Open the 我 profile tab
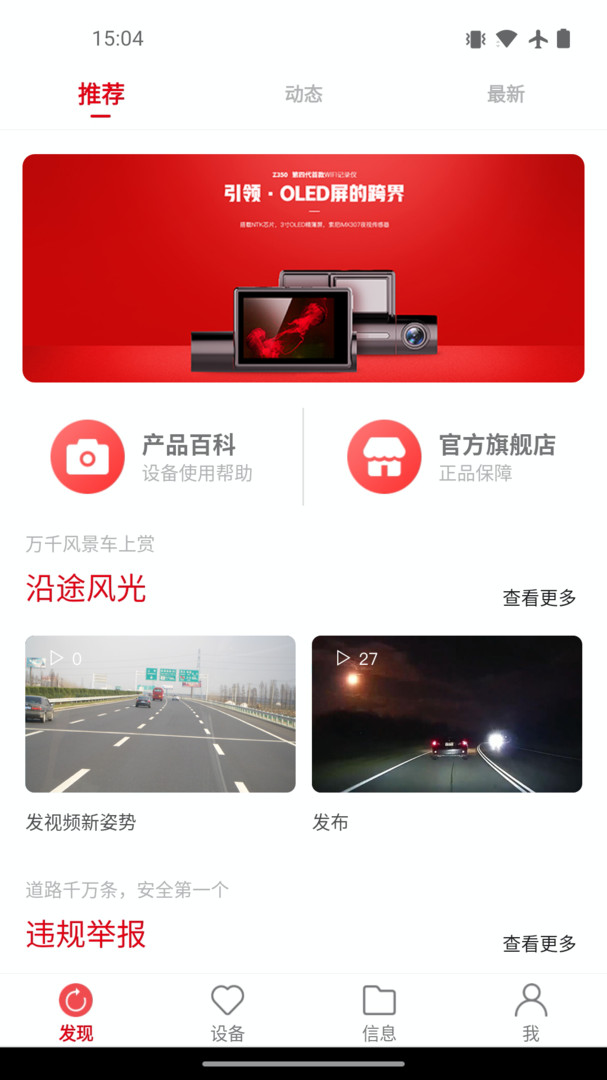Viewport: 607px width, 1080px height. point(530,1012)
